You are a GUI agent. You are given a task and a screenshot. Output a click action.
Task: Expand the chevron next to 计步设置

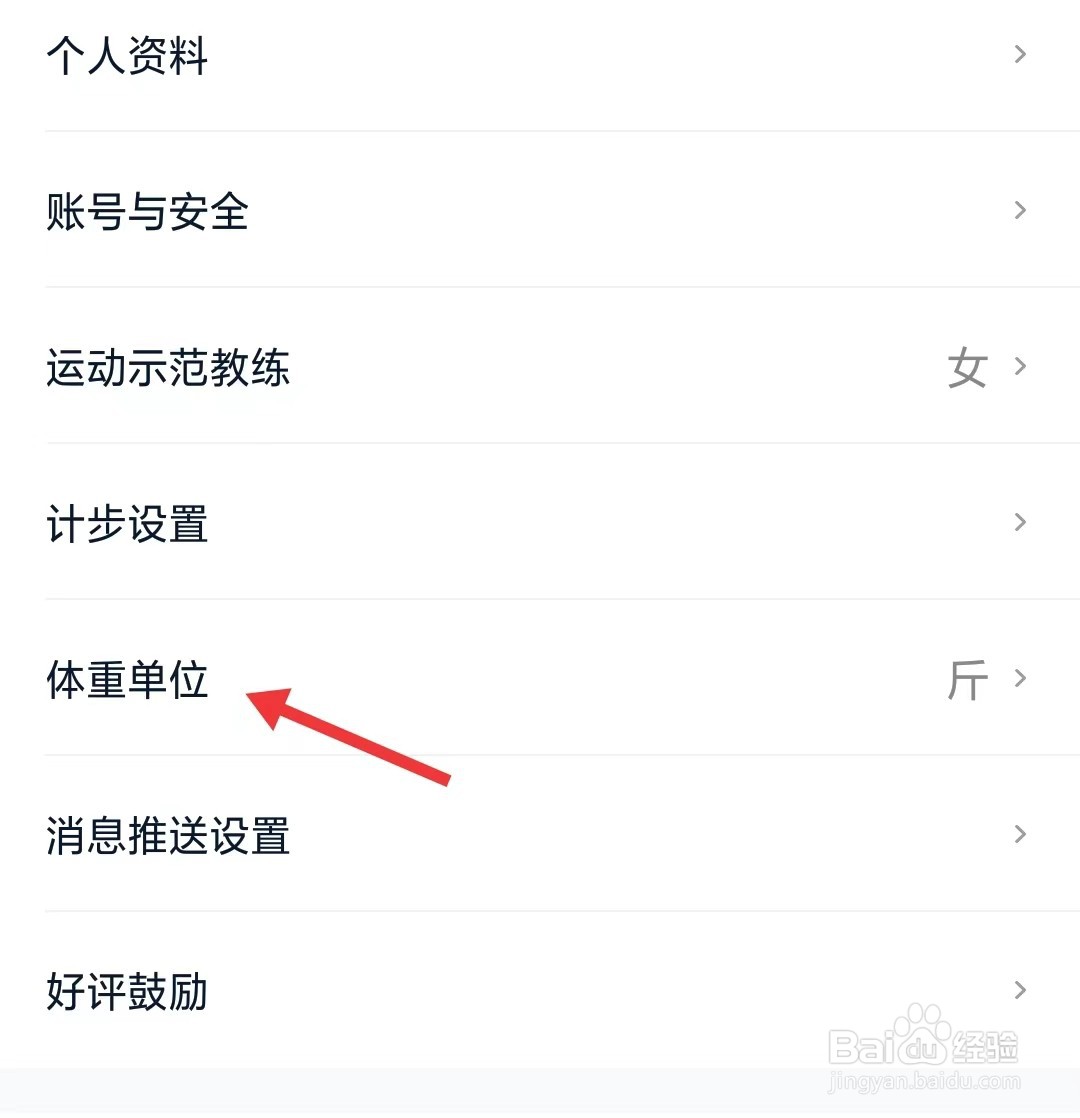[x=1019, y=523]
